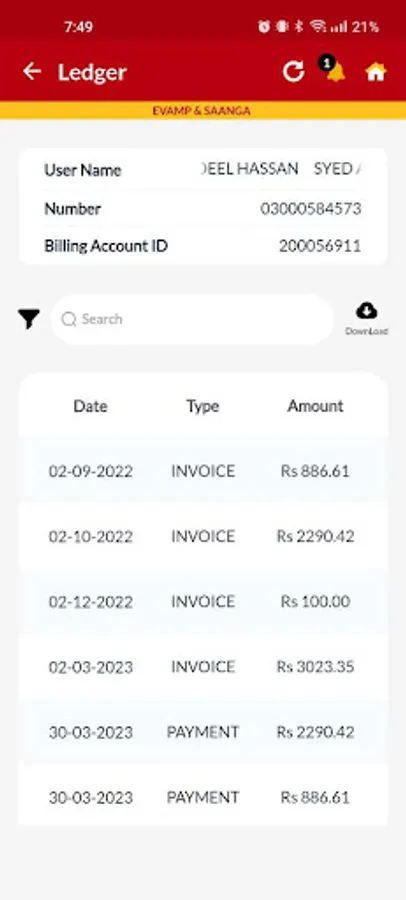This screenshot has height=900, width=406.
Task: Download the ledger statement
Action: [367, 319]
